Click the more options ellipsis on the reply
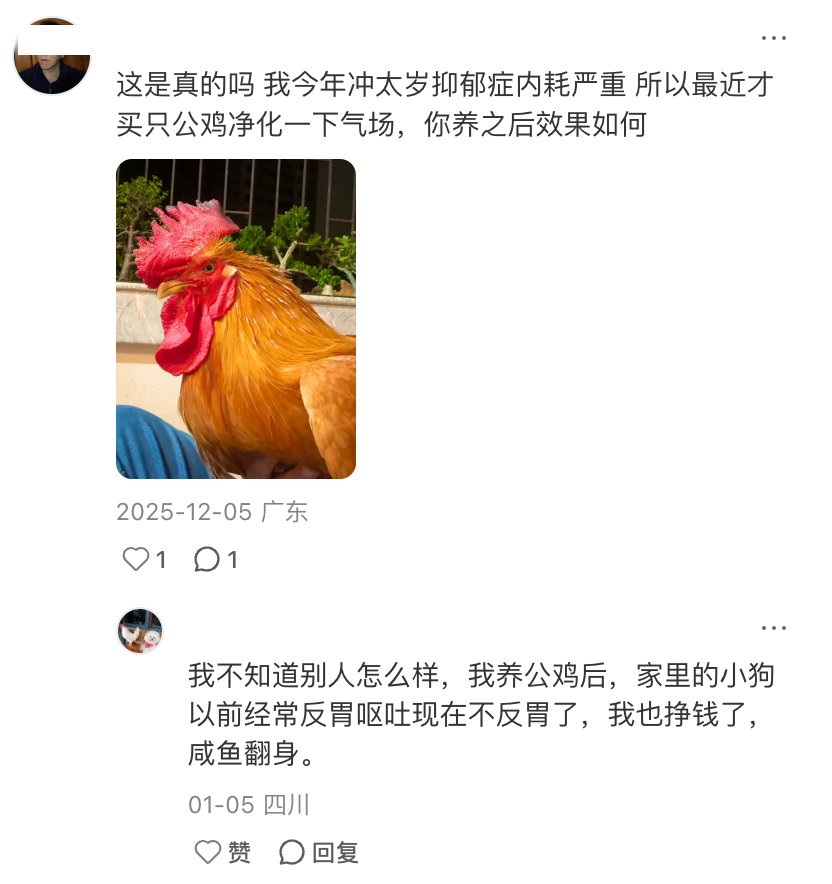832x884 pixels. [775, 627]
